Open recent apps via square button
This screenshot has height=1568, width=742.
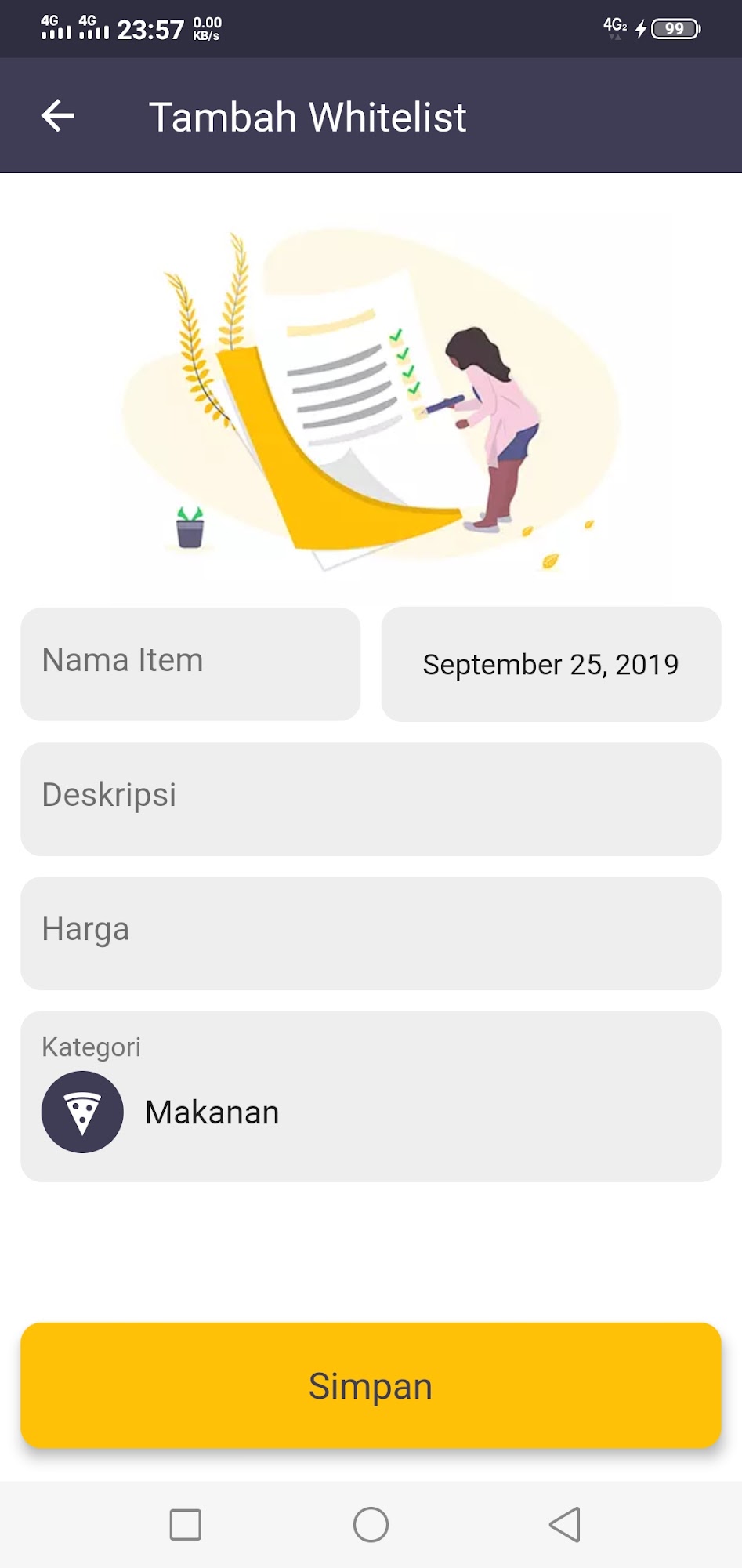(x=186, y=1524)
